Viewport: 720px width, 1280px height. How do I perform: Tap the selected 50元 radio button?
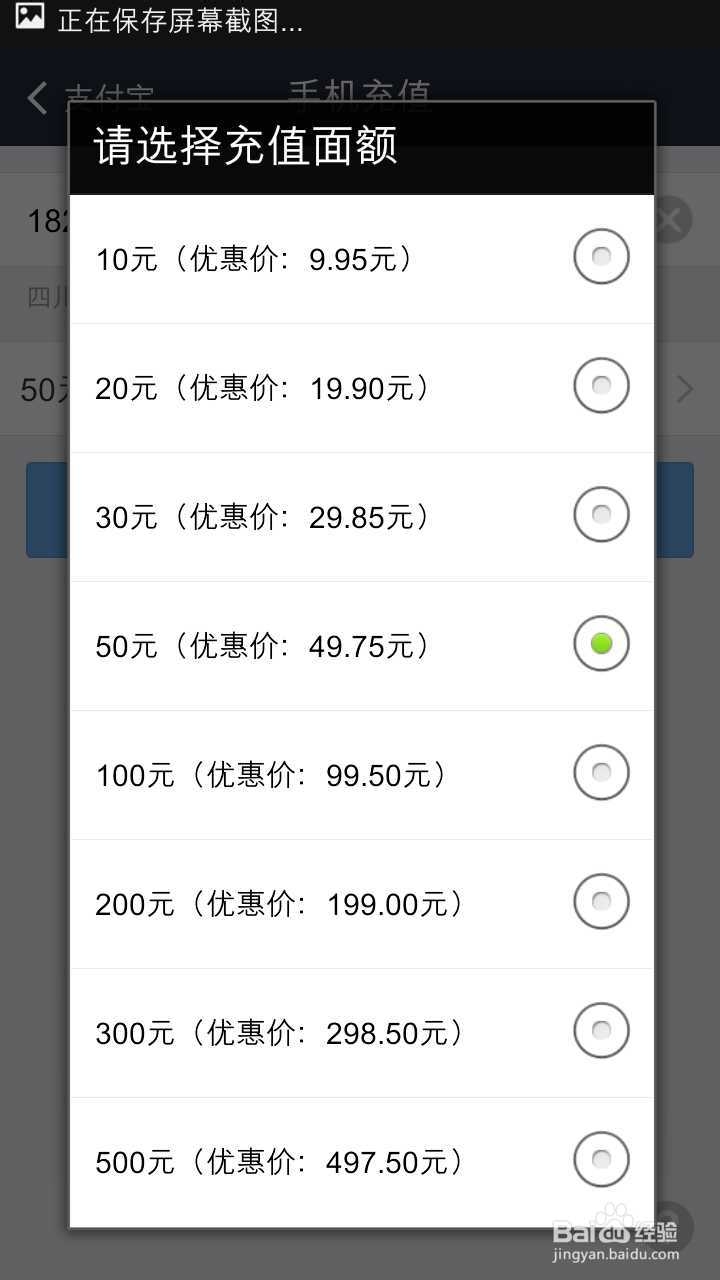tap(600, 643)
